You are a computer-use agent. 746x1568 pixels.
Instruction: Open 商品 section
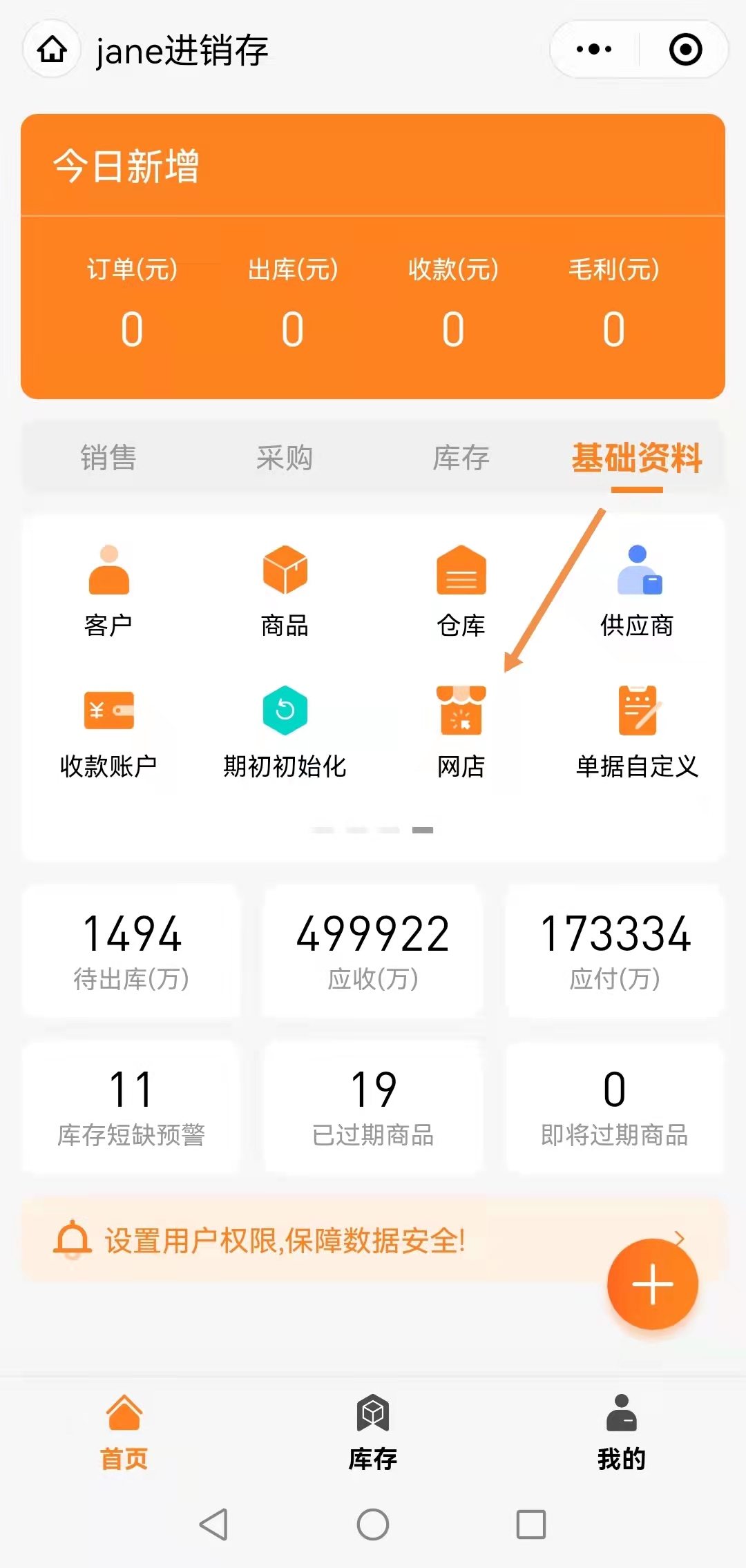coord(285,589)
